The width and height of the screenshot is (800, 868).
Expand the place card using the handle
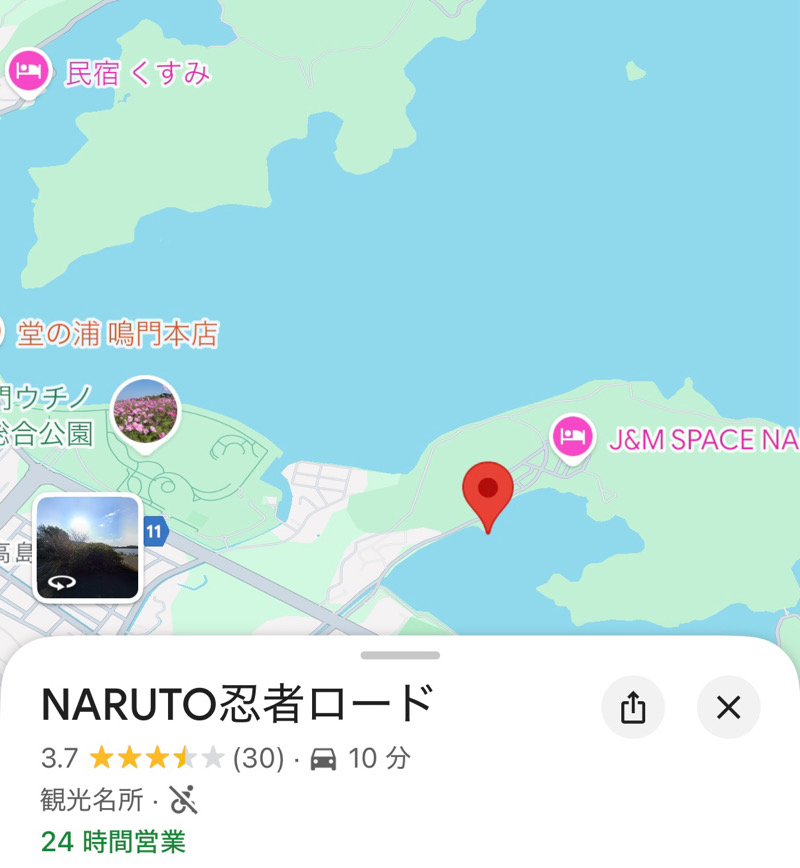[x=400, y=656]
